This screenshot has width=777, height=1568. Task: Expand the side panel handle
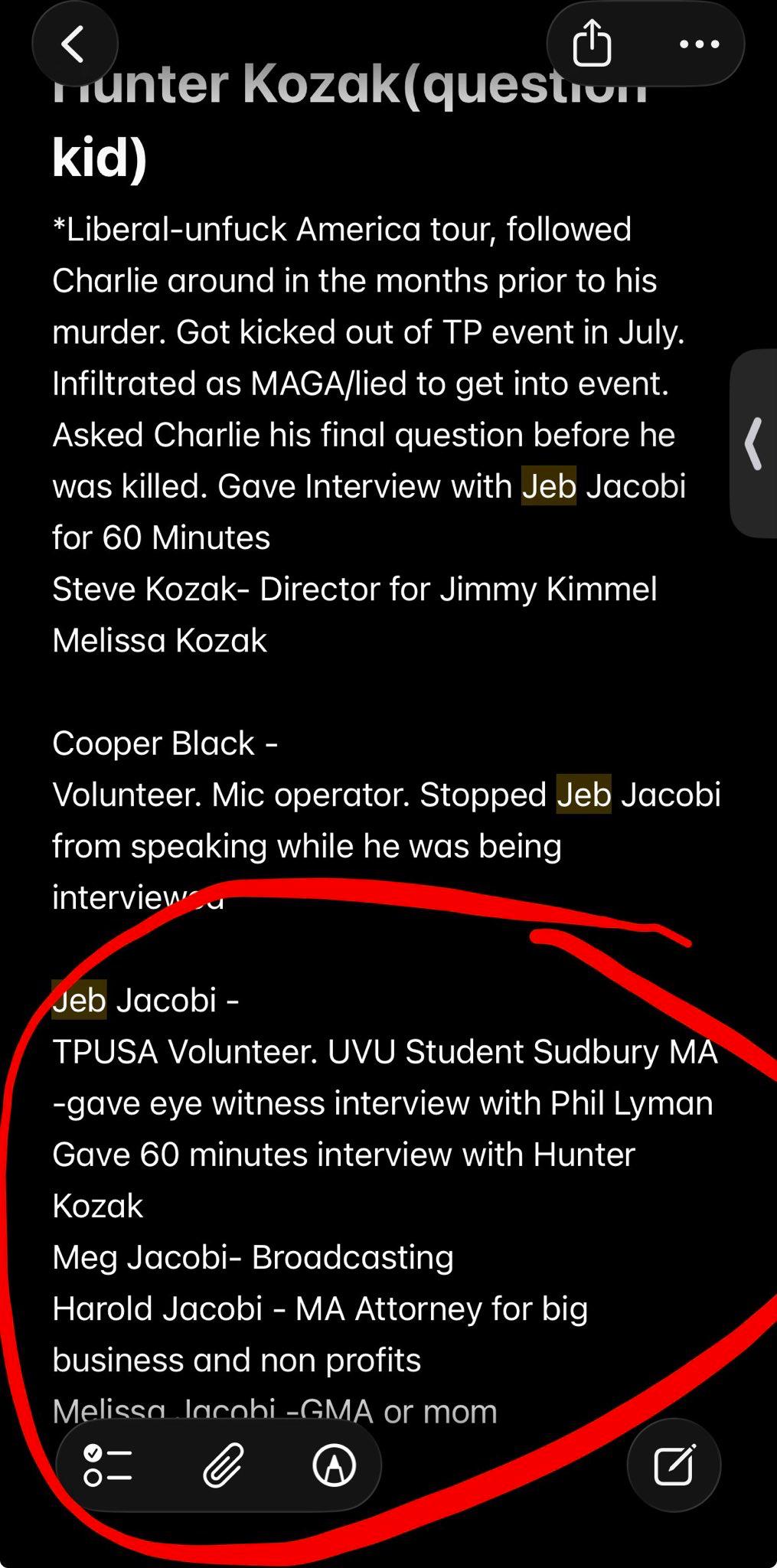click(x=754, y=443)
